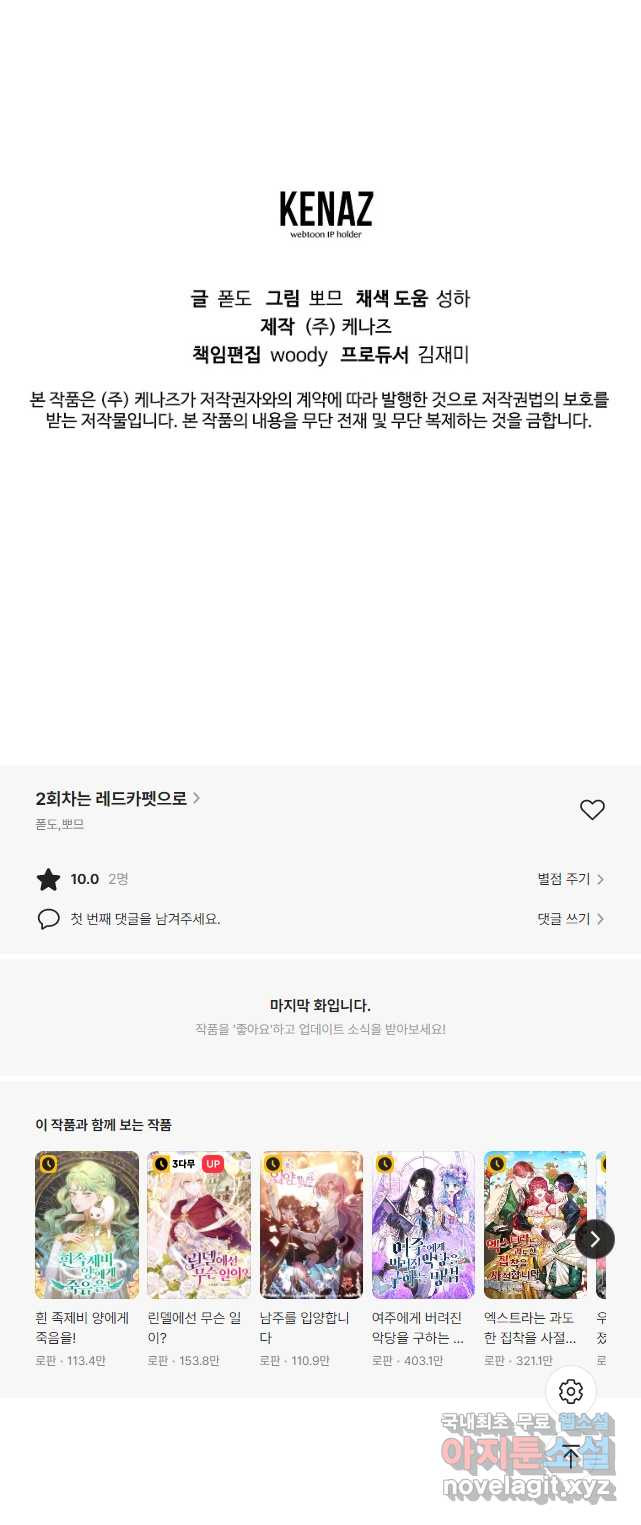Open the webtoon 흰 족제비 양에게 죽음을!
The height and width of the screenshot is (1525, 641).
tap(87, 1225)
